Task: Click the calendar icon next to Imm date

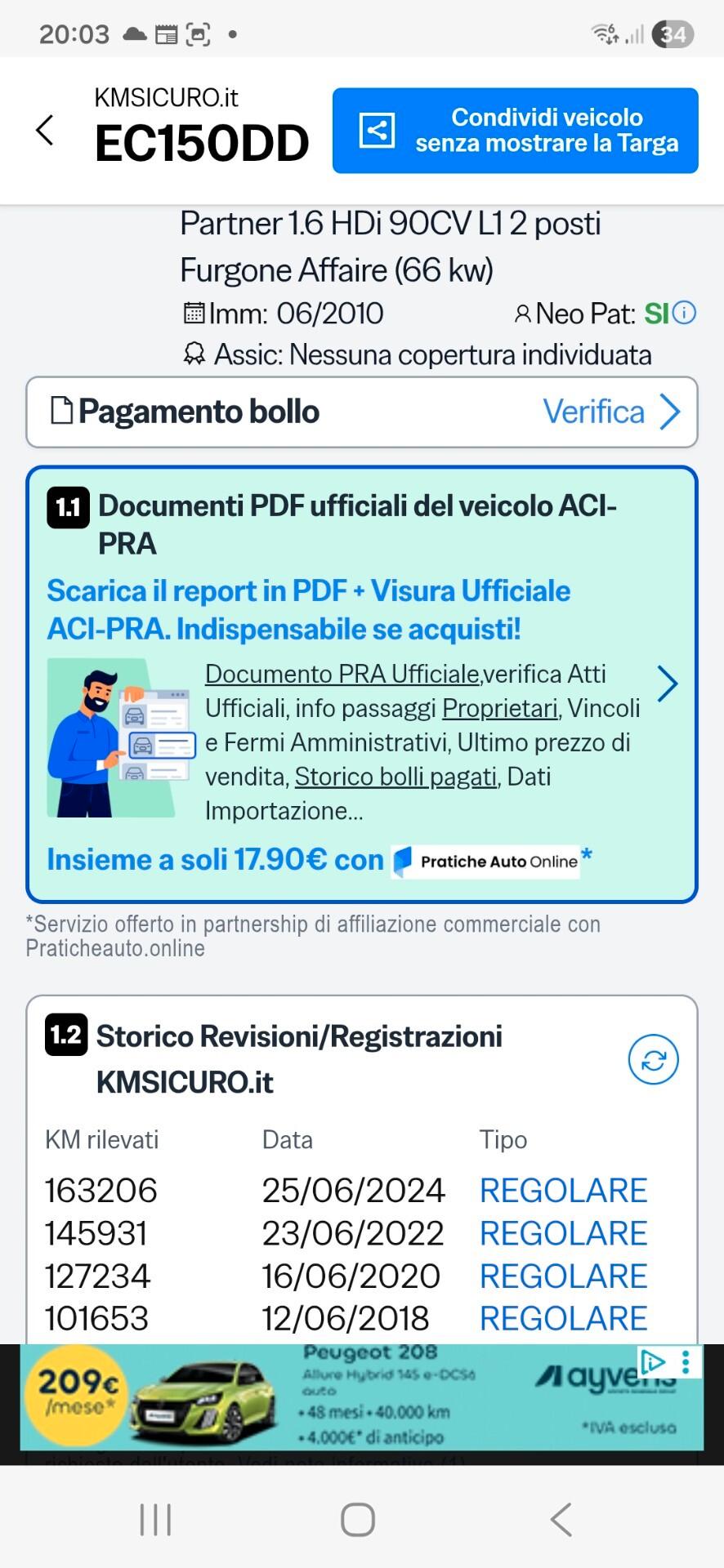Action: coord(194,313)
